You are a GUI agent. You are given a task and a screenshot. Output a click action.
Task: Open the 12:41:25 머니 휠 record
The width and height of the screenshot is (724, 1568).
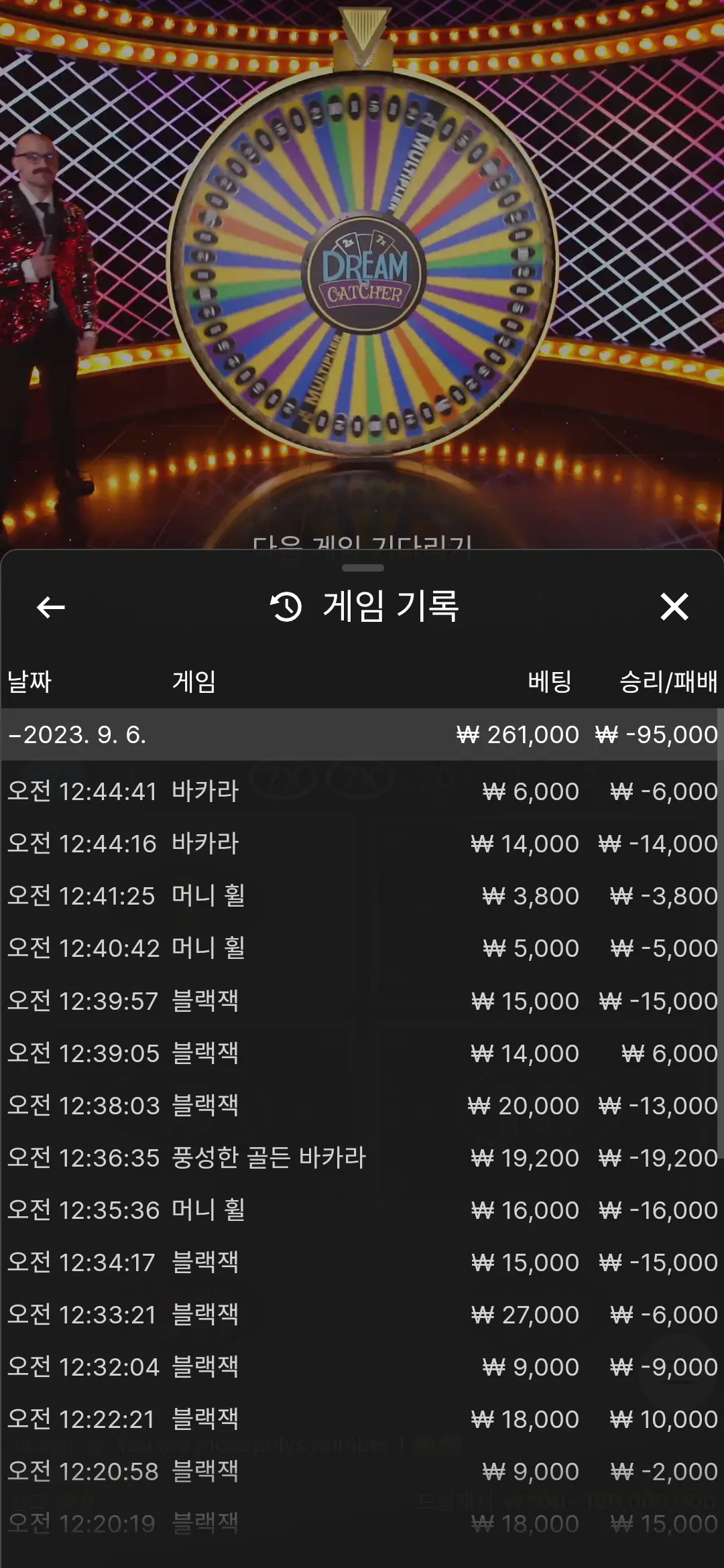(x=362, y=895)
